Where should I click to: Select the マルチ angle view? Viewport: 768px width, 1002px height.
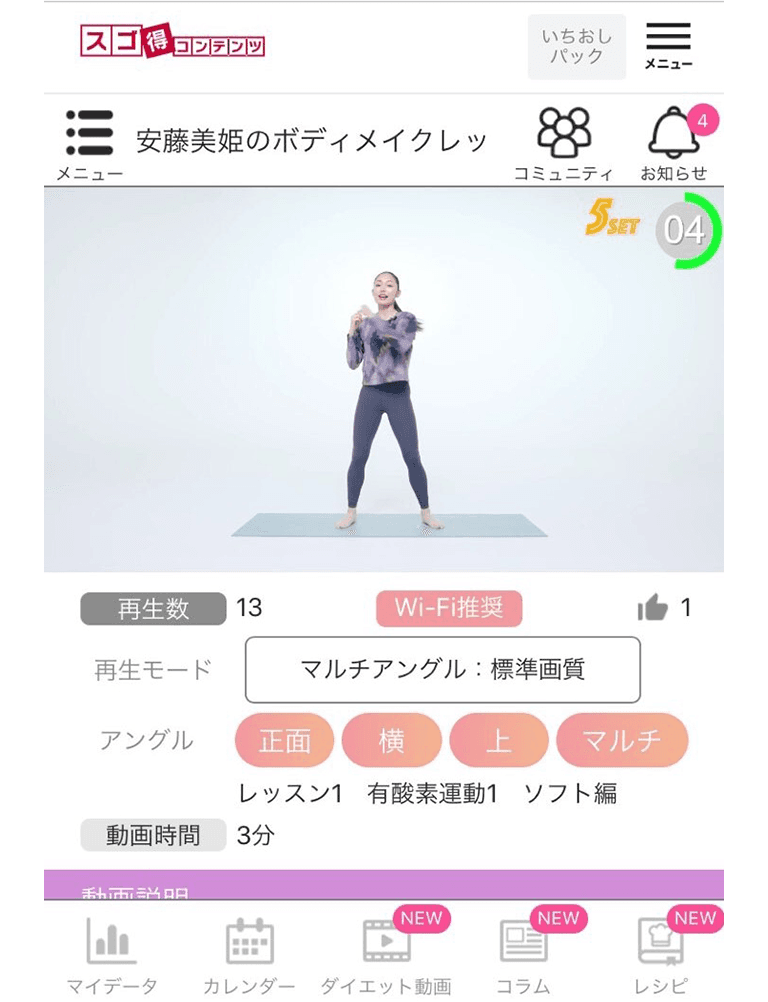tap(622, 741)
